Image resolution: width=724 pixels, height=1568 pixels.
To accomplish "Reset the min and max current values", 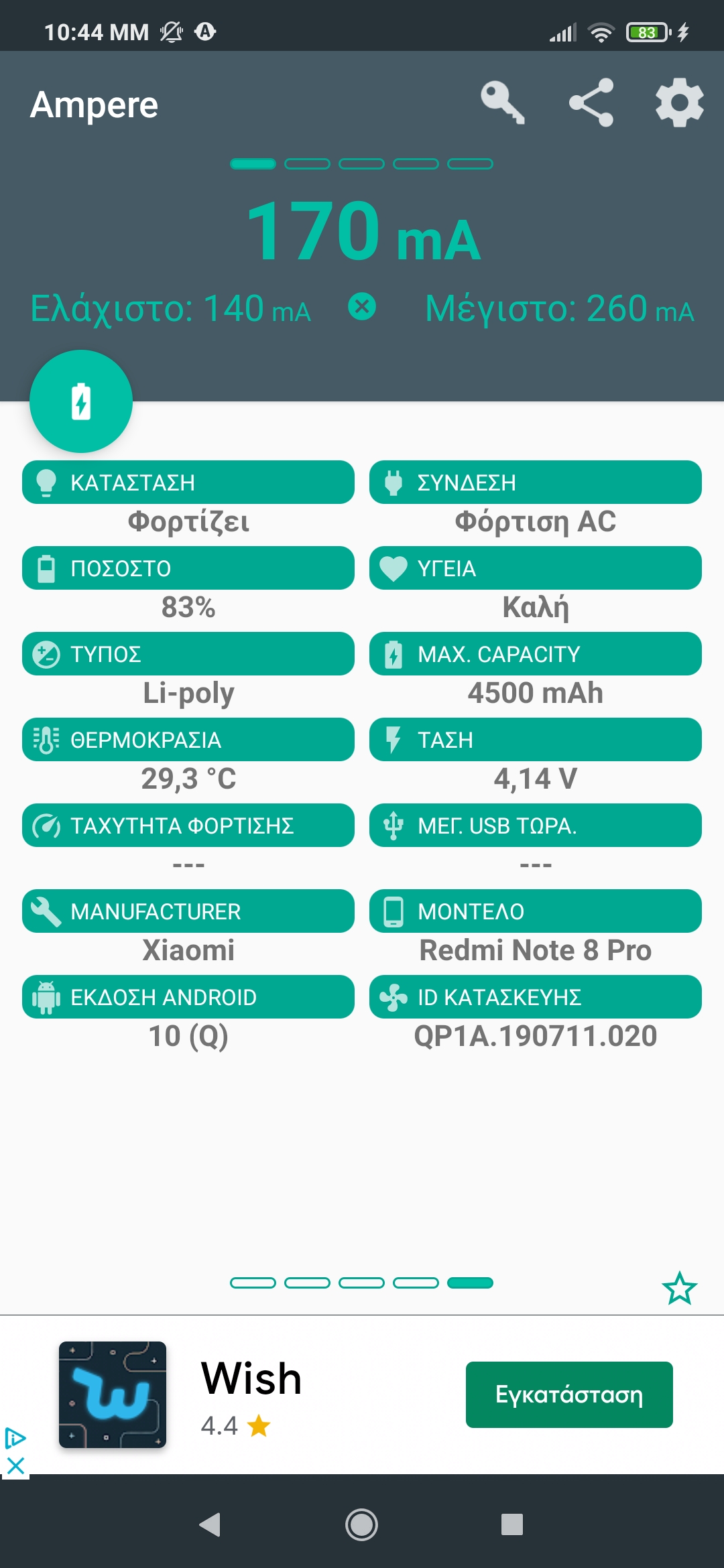I will pos(362,308).
